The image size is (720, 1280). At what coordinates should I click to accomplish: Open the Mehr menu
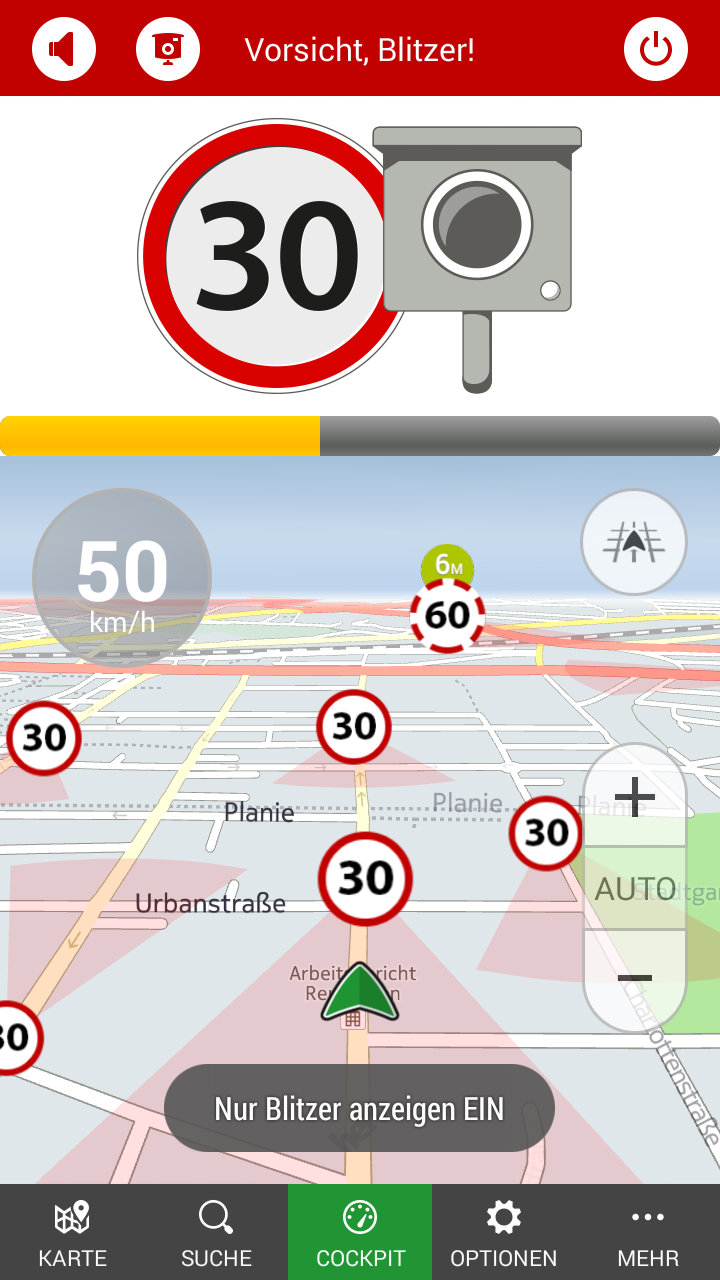648,1232
